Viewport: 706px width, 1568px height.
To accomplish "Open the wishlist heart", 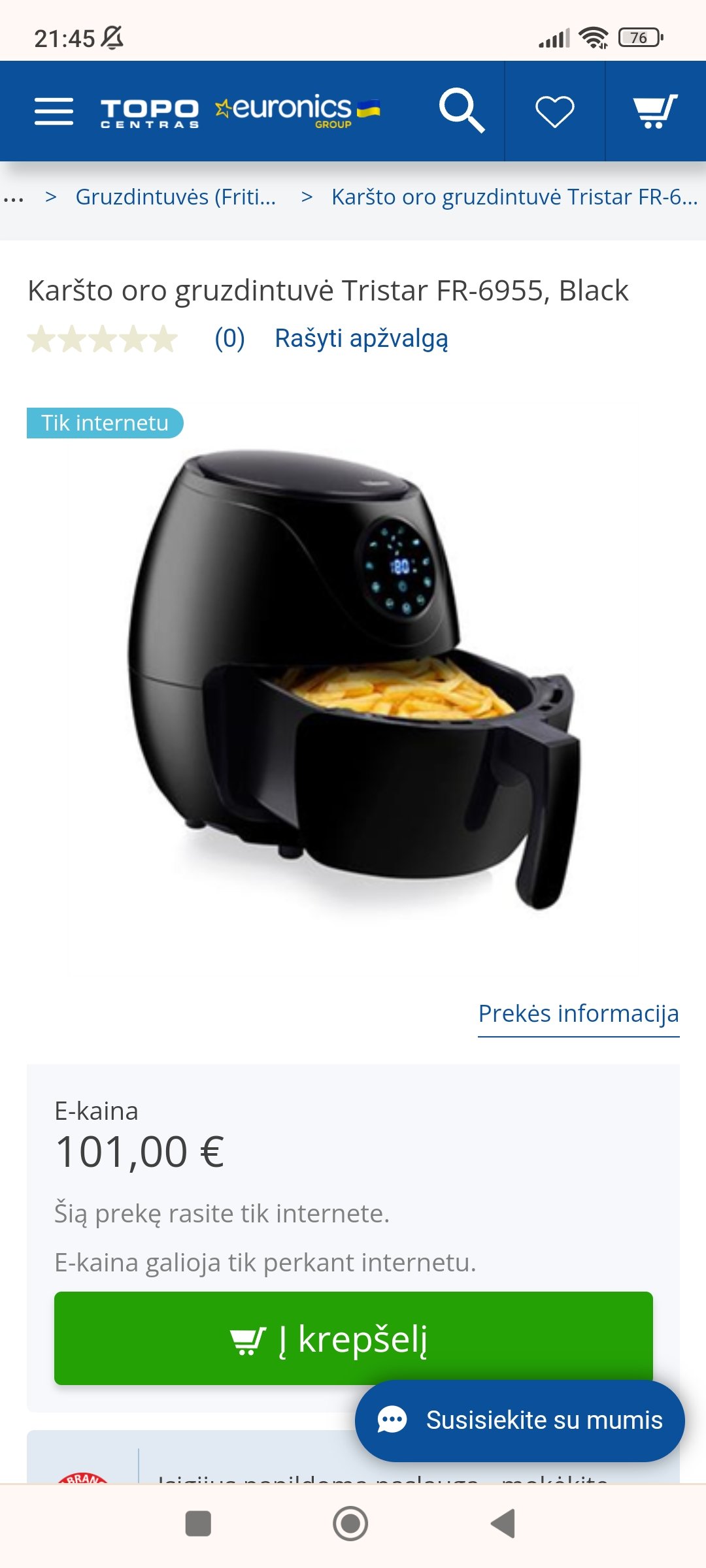I will pyautogui.click(x=555, y=111).
